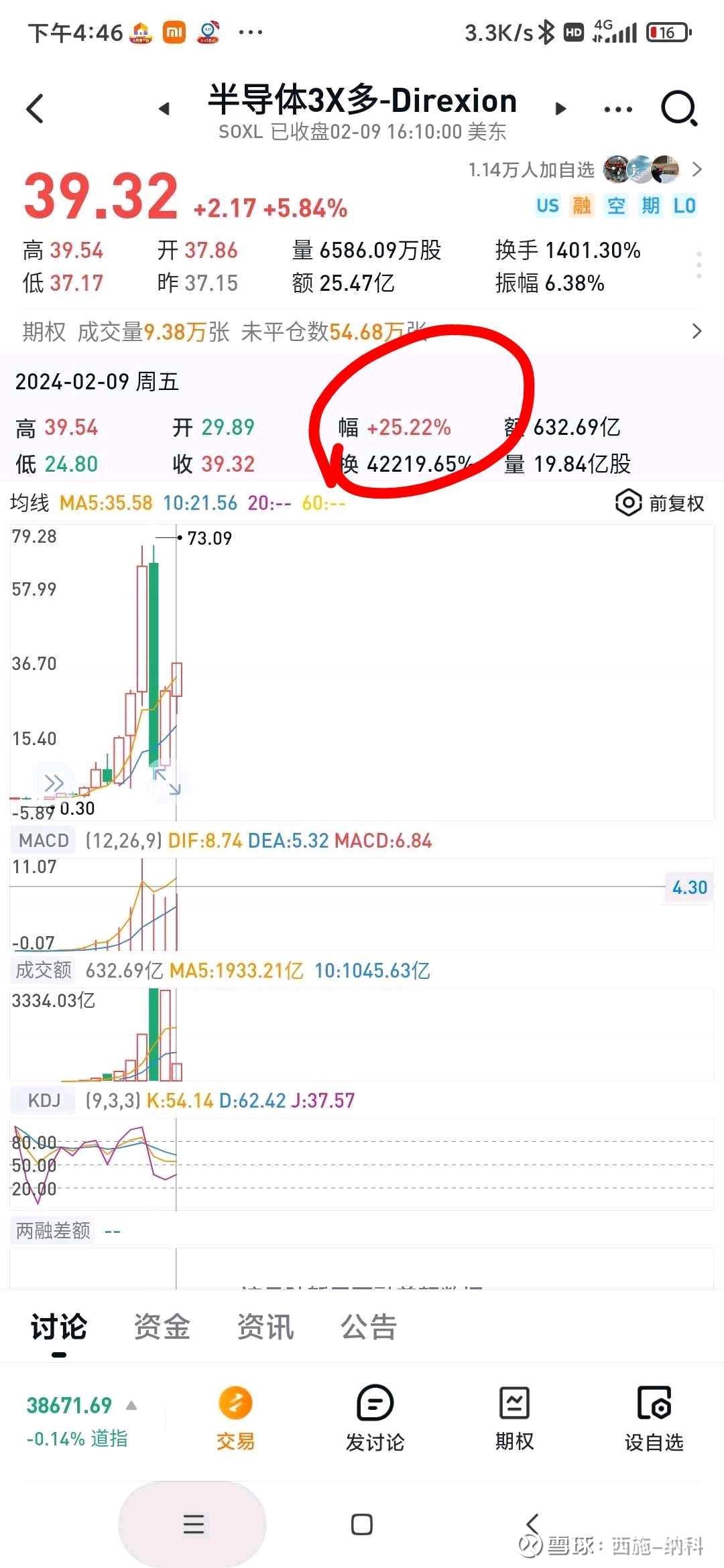Toggle the chart expand >> control
The image size is (724, 1568).
(x=52, y=782)
